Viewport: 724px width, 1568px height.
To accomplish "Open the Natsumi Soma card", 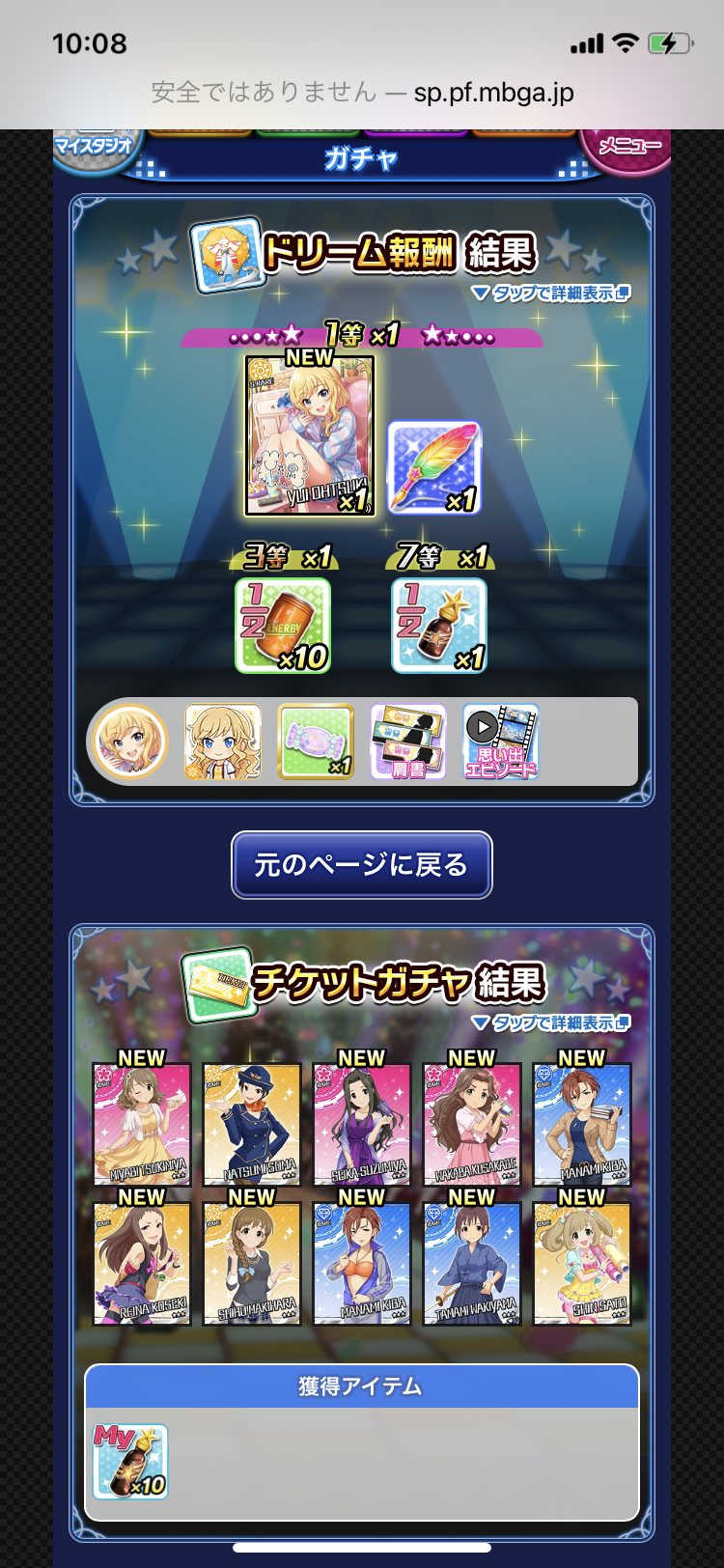I will [252, 1124].
